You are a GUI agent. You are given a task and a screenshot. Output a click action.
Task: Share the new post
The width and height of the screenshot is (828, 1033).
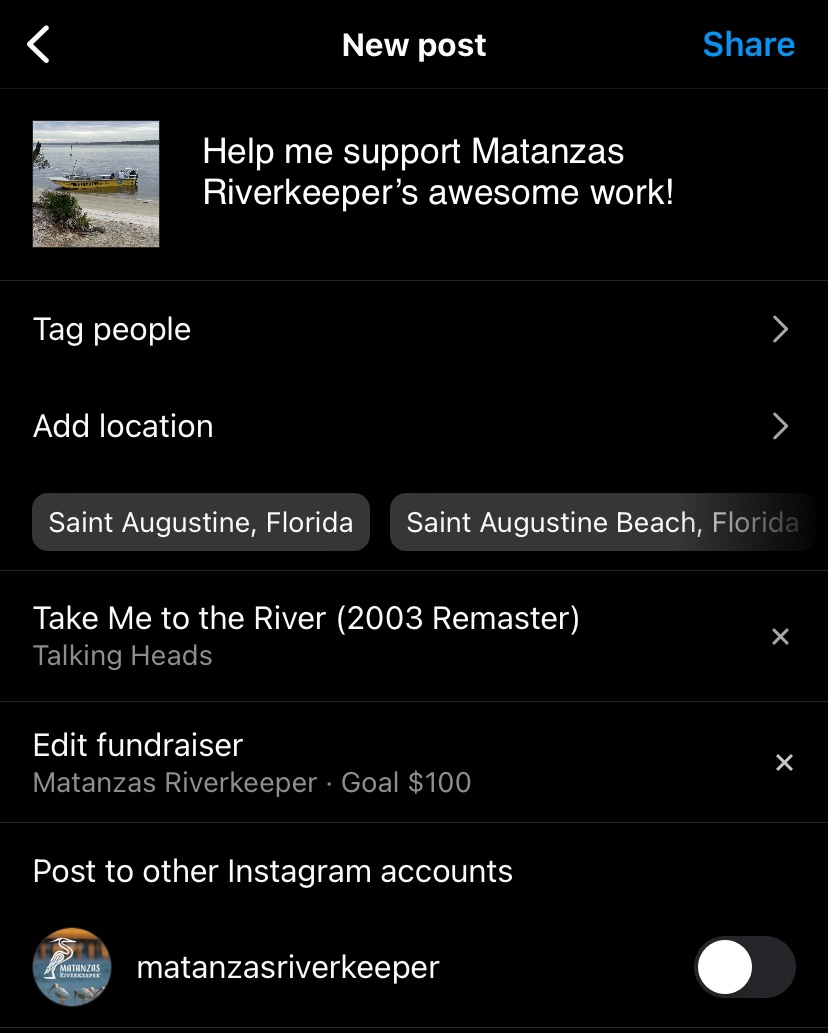click(748, 45)
